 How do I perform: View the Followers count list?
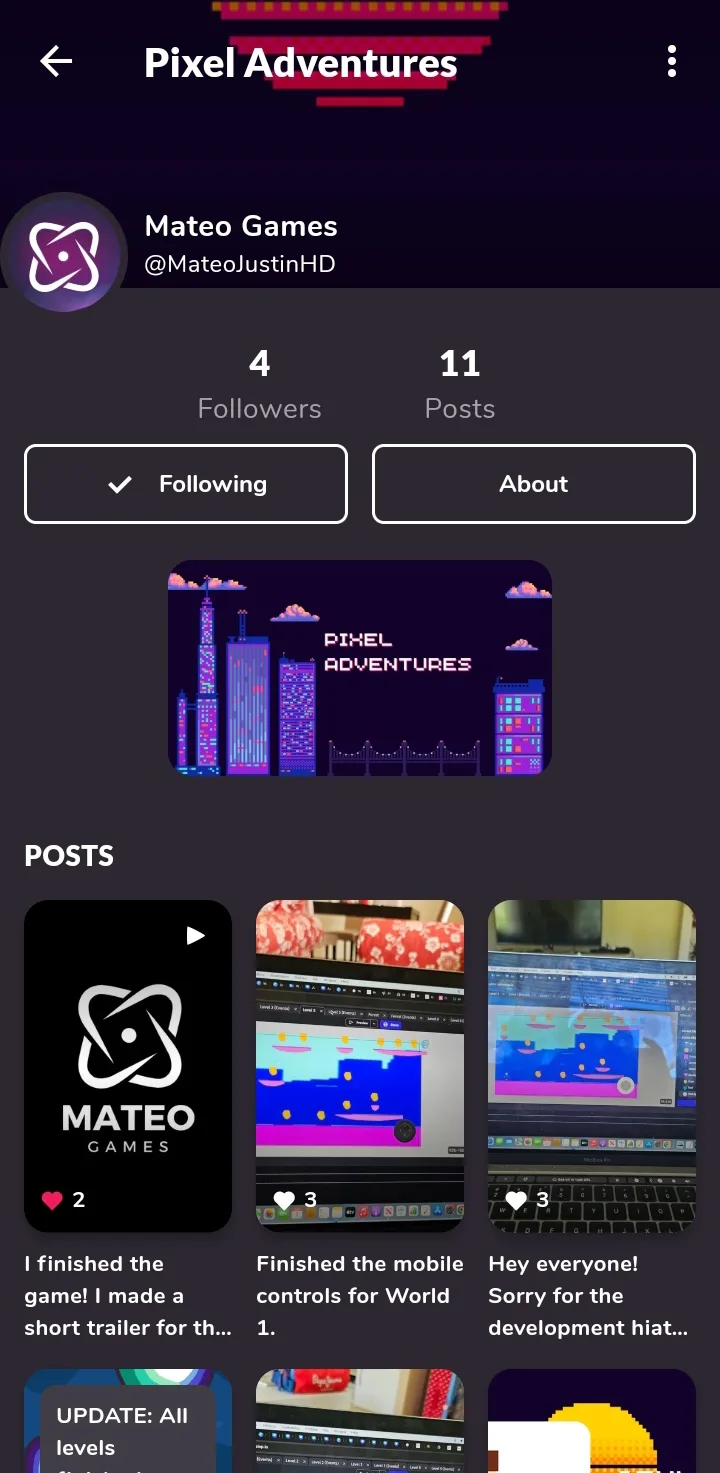(260, 384)
